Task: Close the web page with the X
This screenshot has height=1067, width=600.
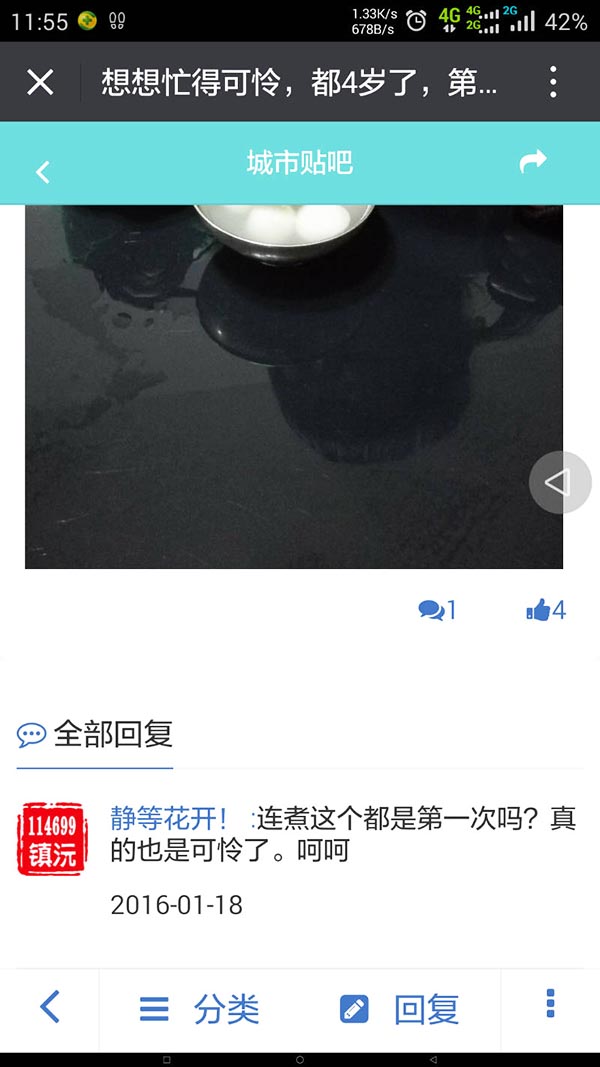Action: [x=40, y=82]
